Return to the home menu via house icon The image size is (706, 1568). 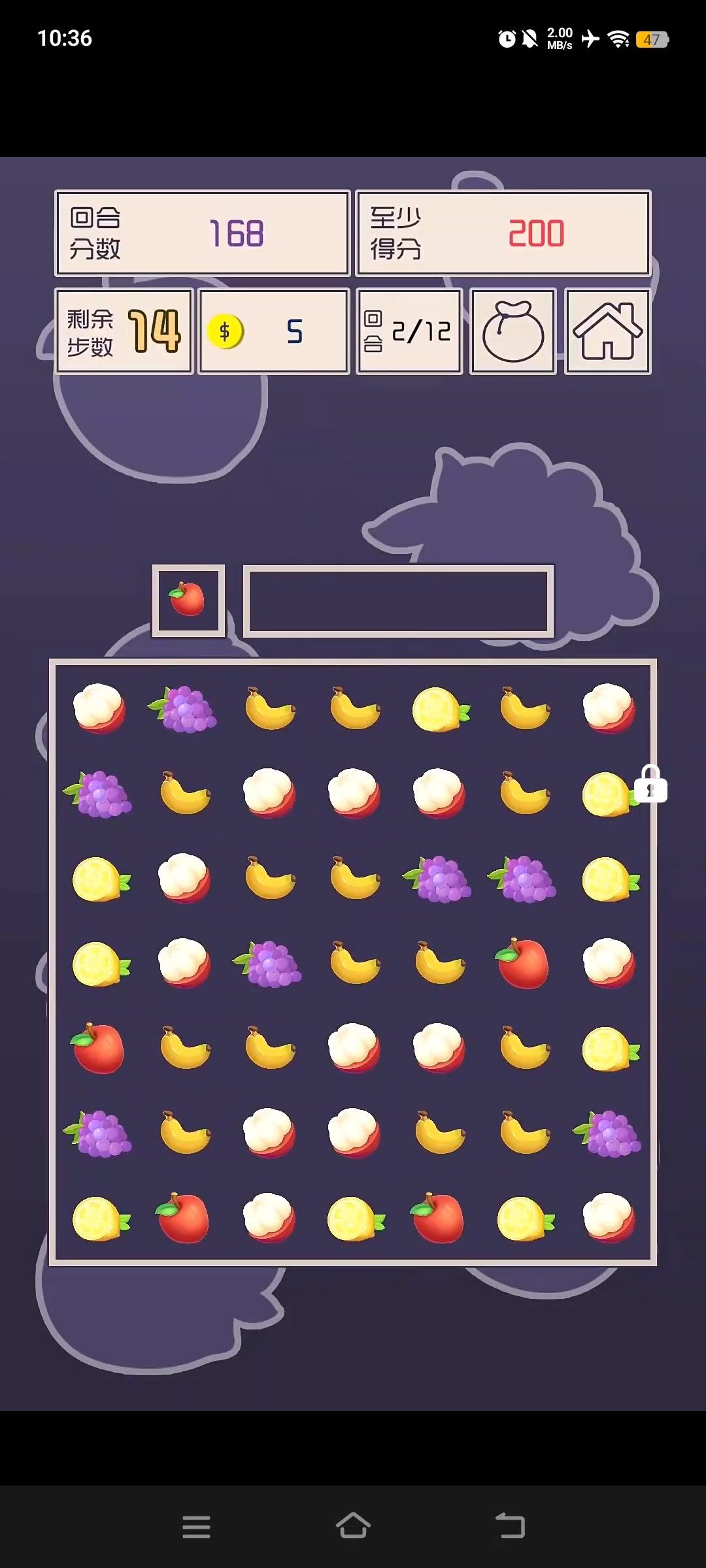click(x=607, y=331)
